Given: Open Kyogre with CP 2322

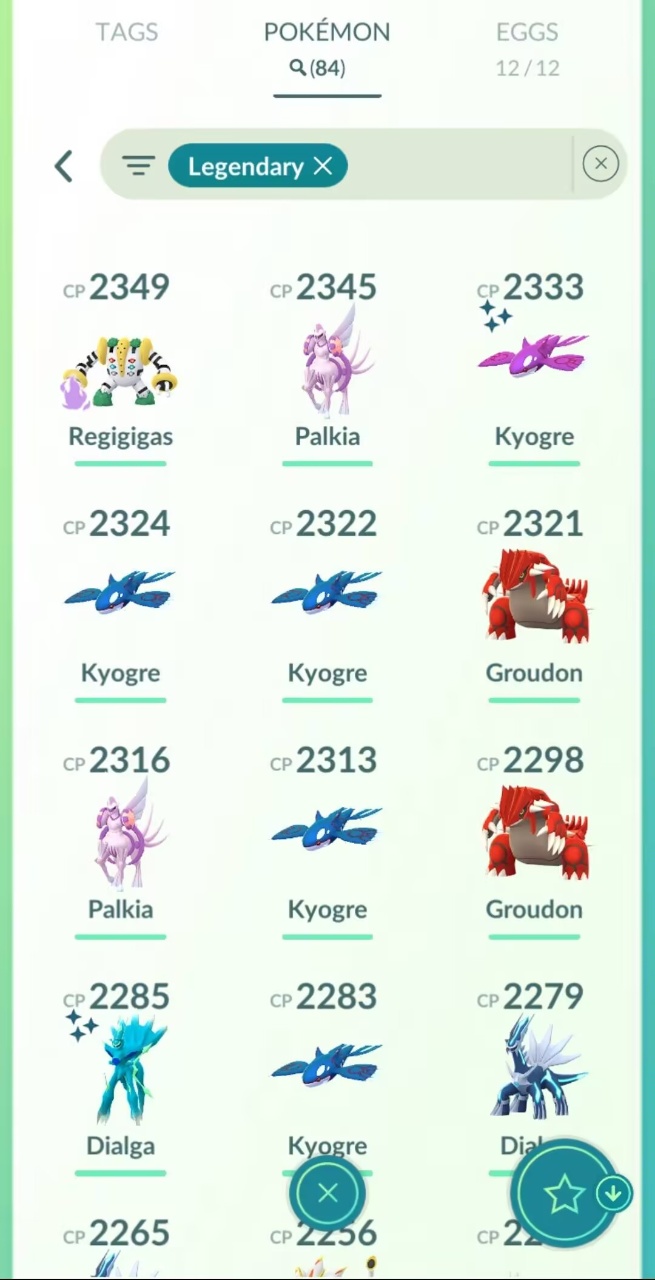Looking at the screenshot, I should tap(327, 598).
